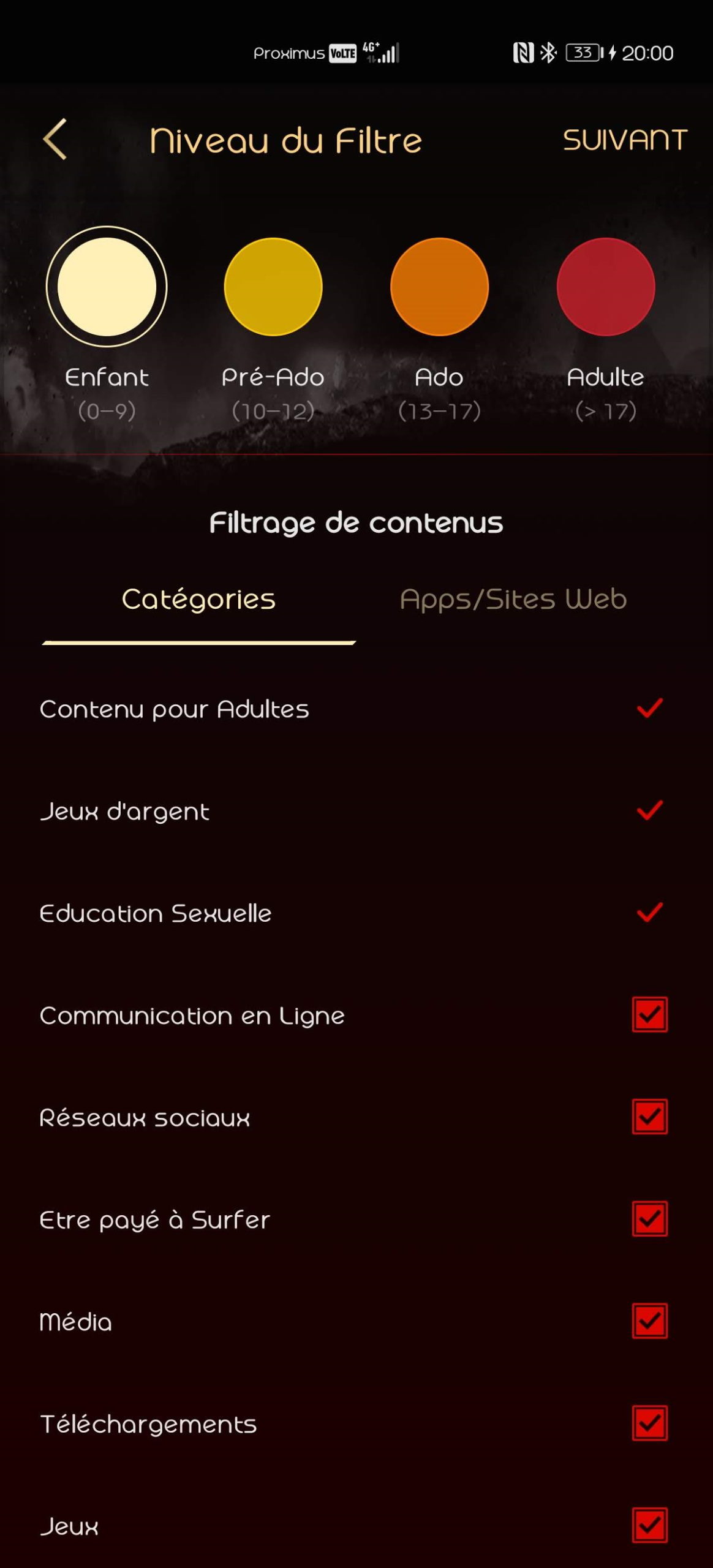Choose the Pré-Ado (10–12) filter level
The image size is (713, 1568).
273,287
